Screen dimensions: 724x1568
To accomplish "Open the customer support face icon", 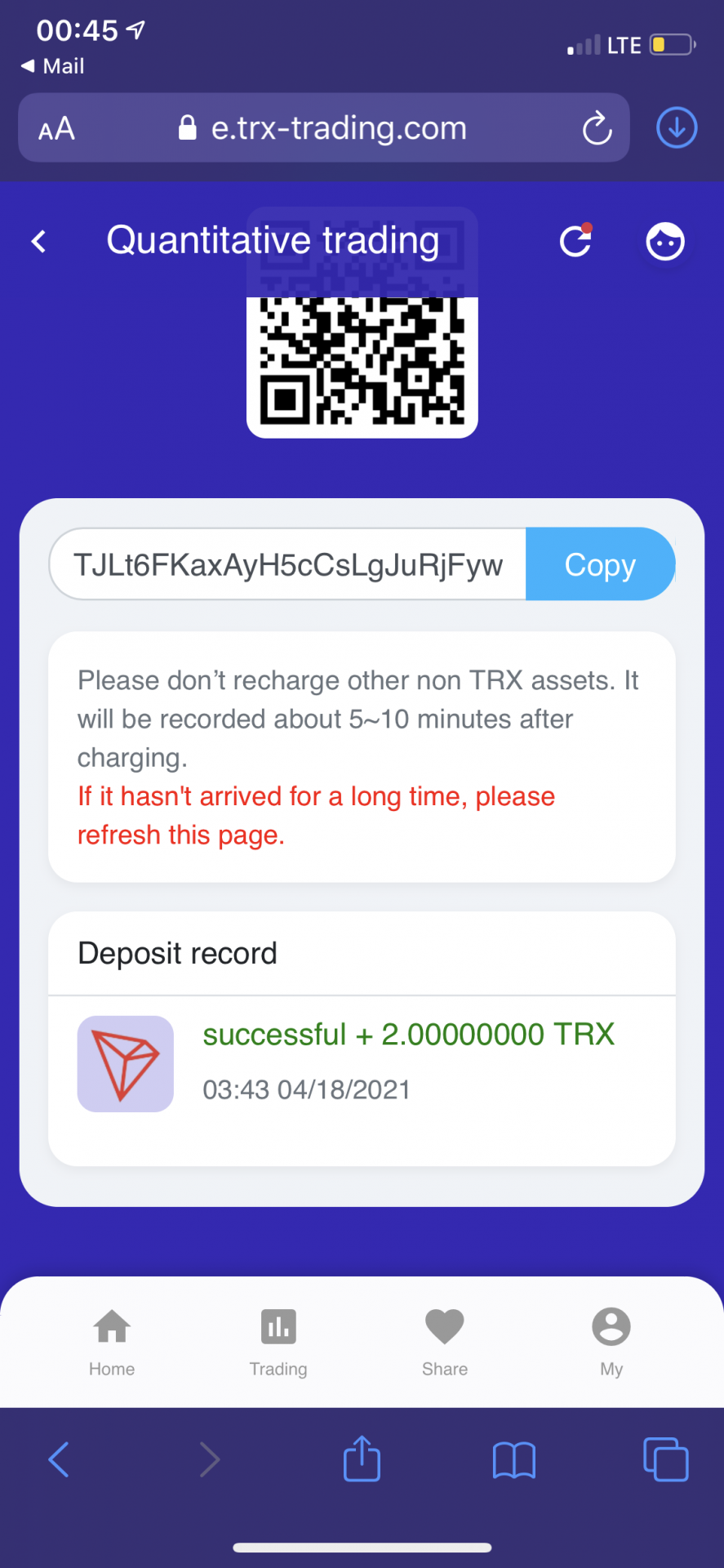I will tap(664, 242).
